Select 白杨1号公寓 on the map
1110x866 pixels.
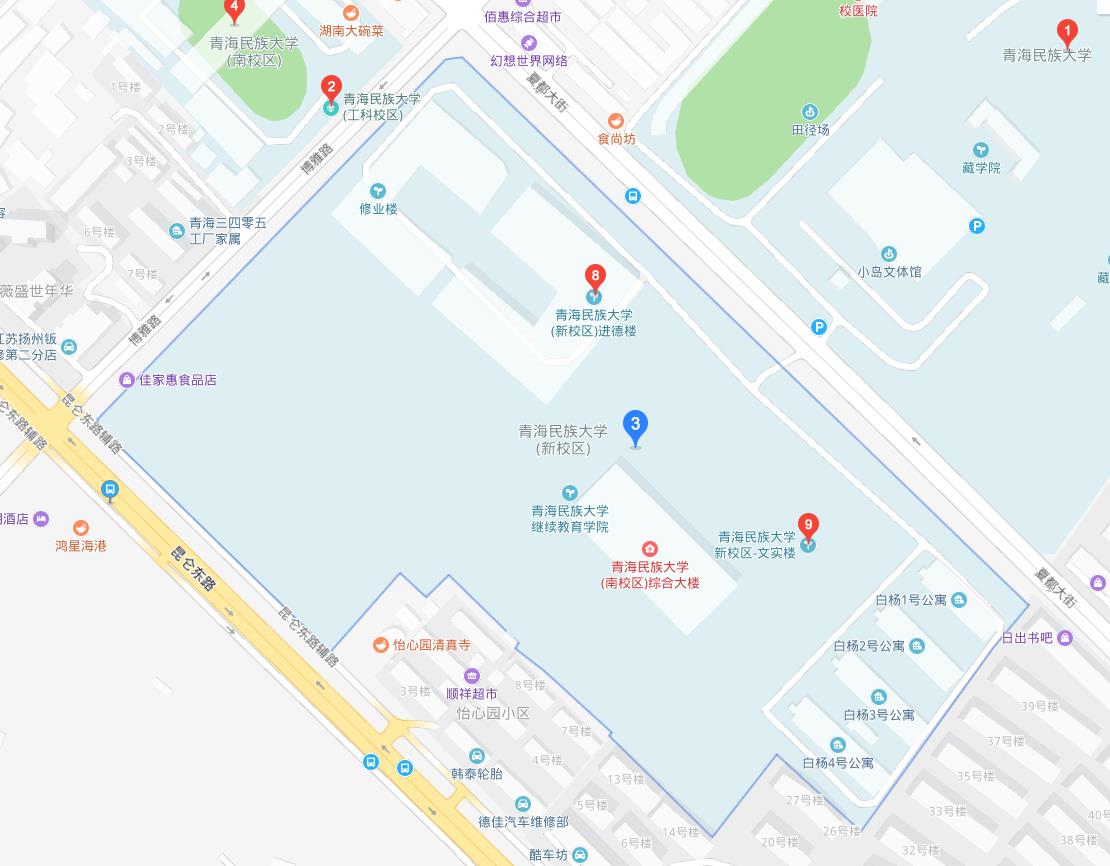point(959,600)
